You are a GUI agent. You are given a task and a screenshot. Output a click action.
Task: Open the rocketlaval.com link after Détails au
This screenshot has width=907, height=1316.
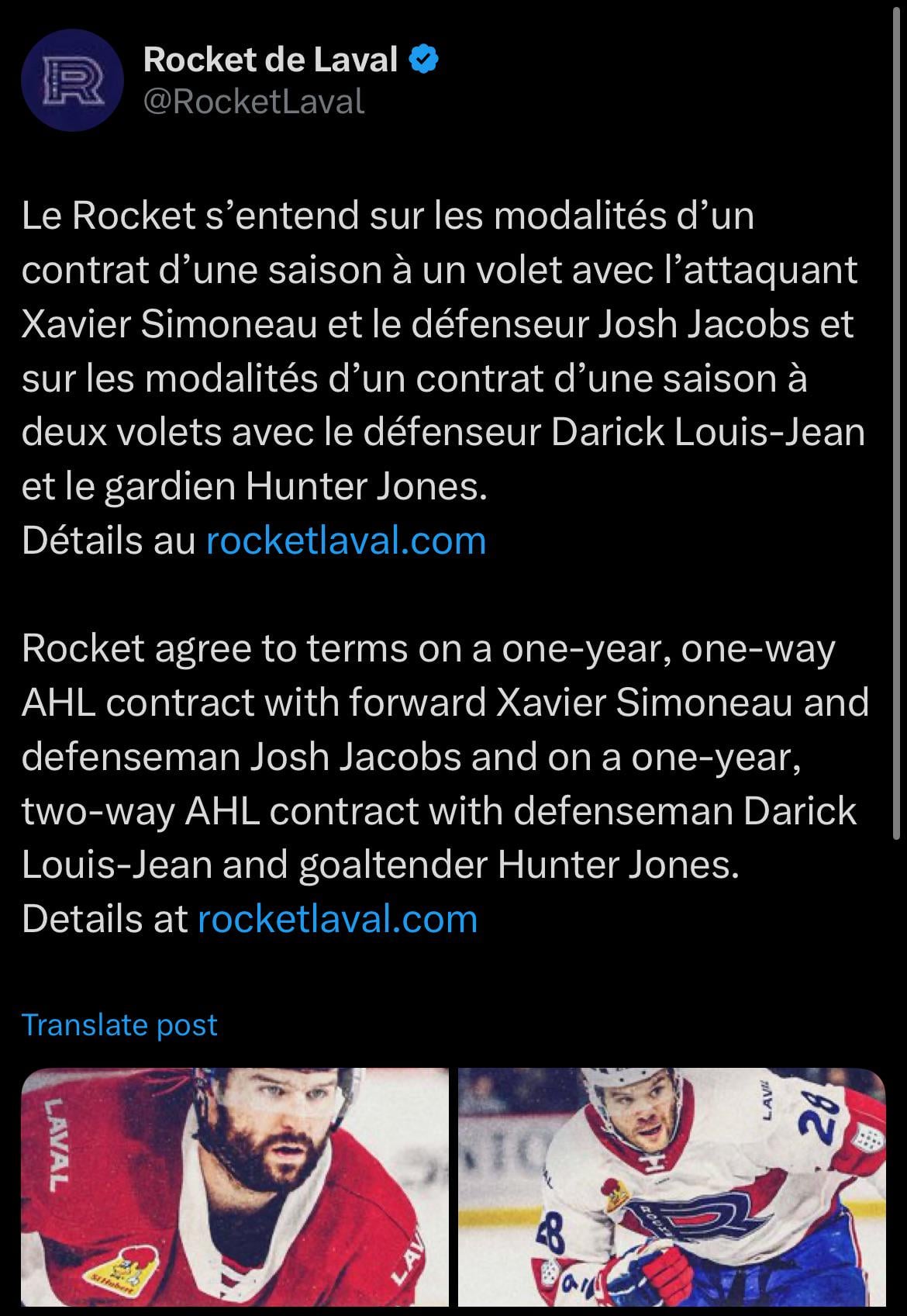[x=346, y=541]
